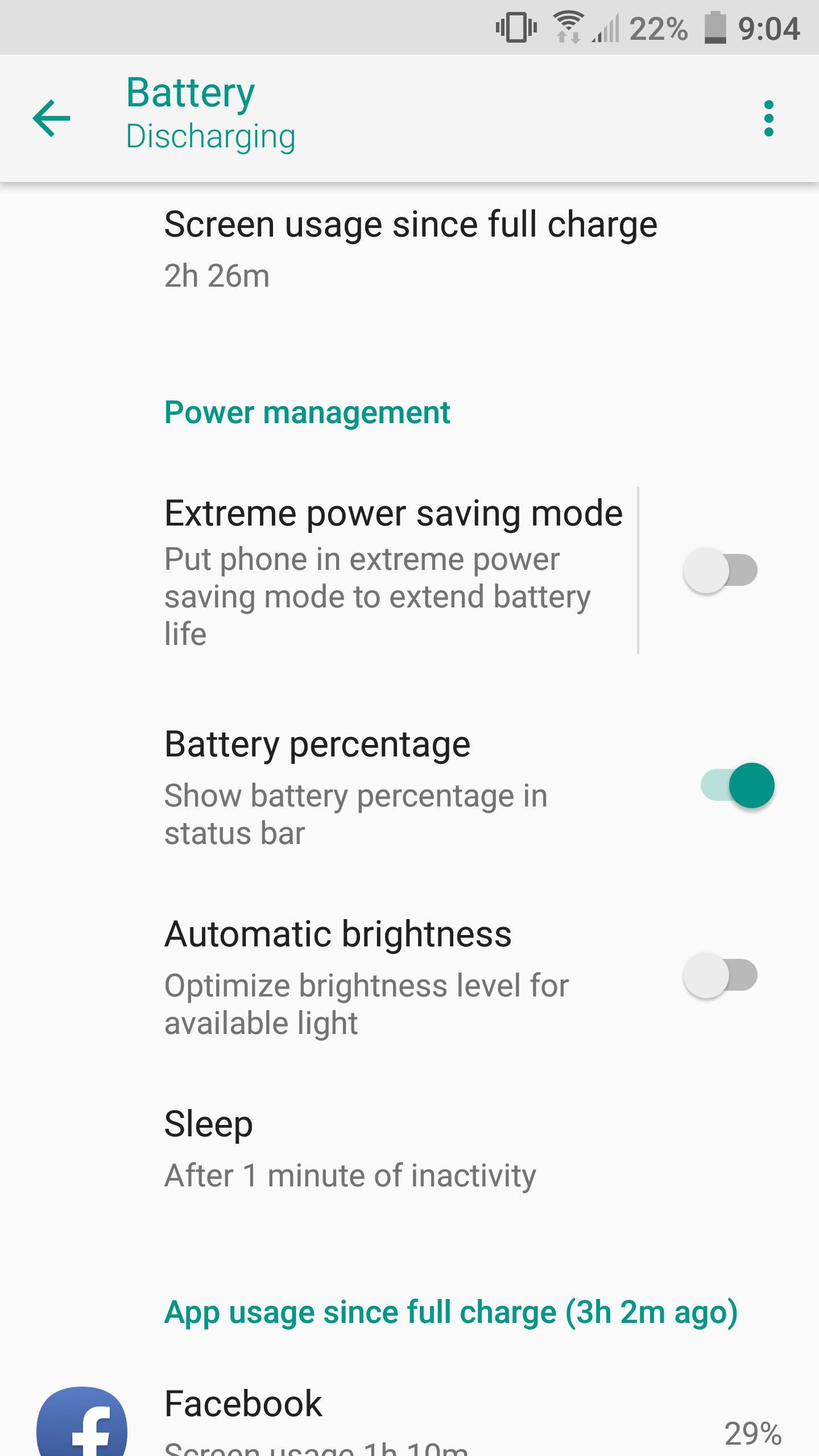819x1456 pixels.
Task: Turn on Automatic brightness
Action: click(720, 975)
